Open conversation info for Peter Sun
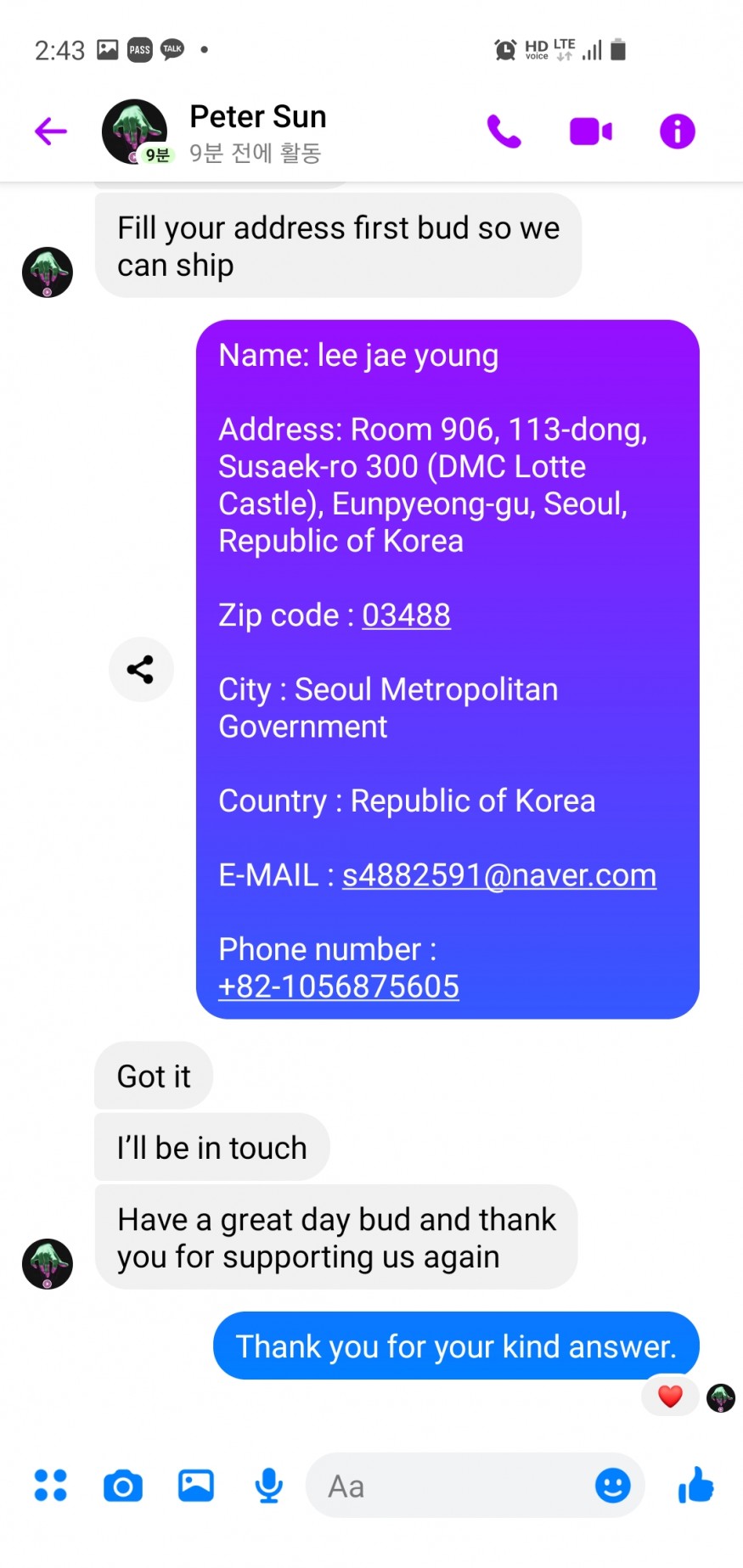743x1568 pixels. point(677,132)
